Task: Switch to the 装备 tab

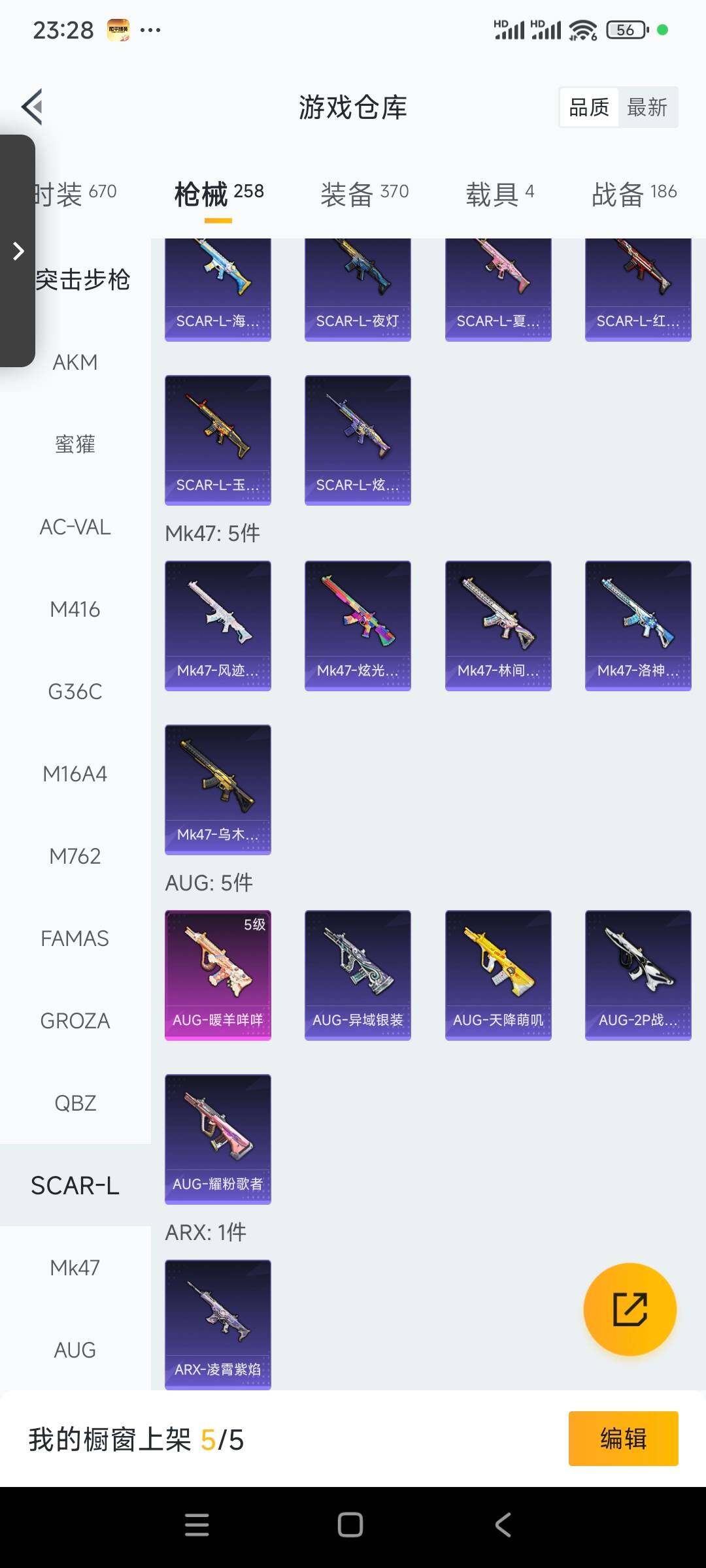Action: [x=364, y=193]
